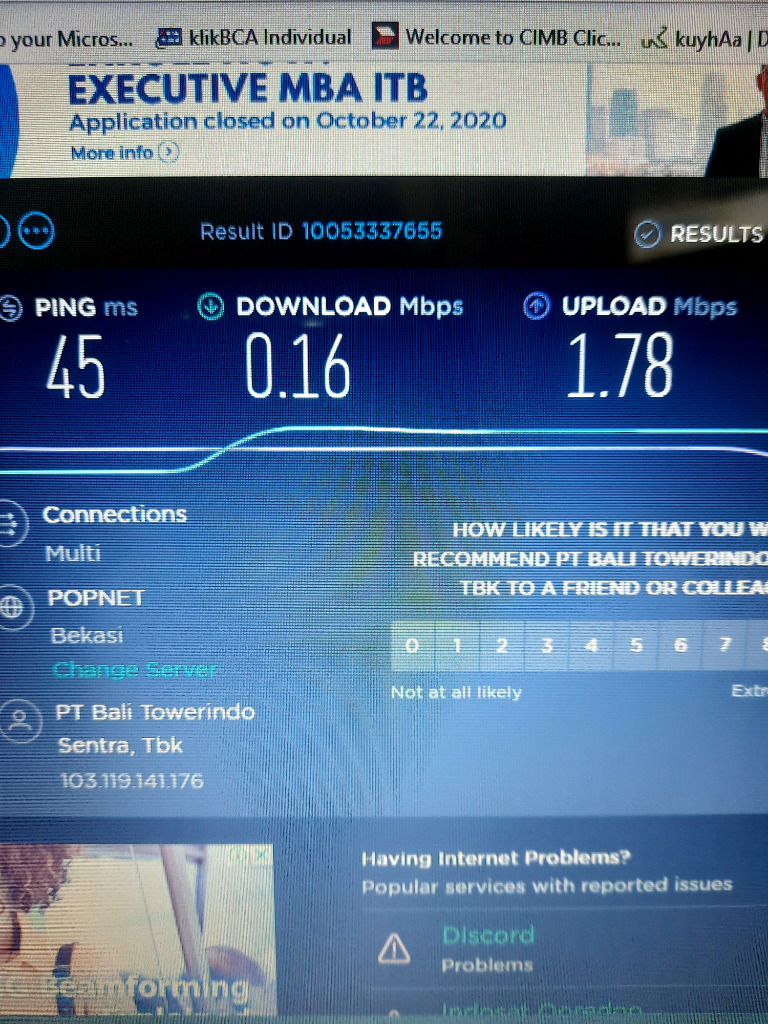Open the three-dots share options icon

pyautogui.click(x=36, y=231)
